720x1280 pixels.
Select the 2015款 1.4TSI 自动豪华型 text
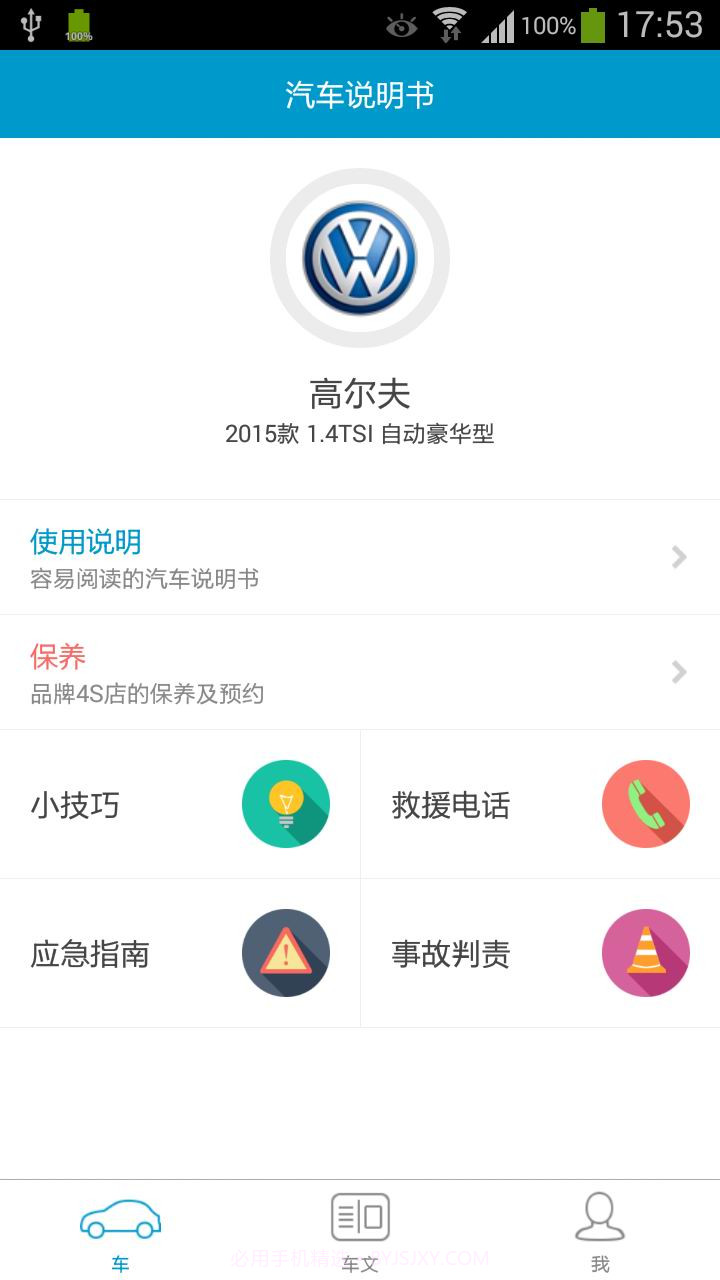360,434
